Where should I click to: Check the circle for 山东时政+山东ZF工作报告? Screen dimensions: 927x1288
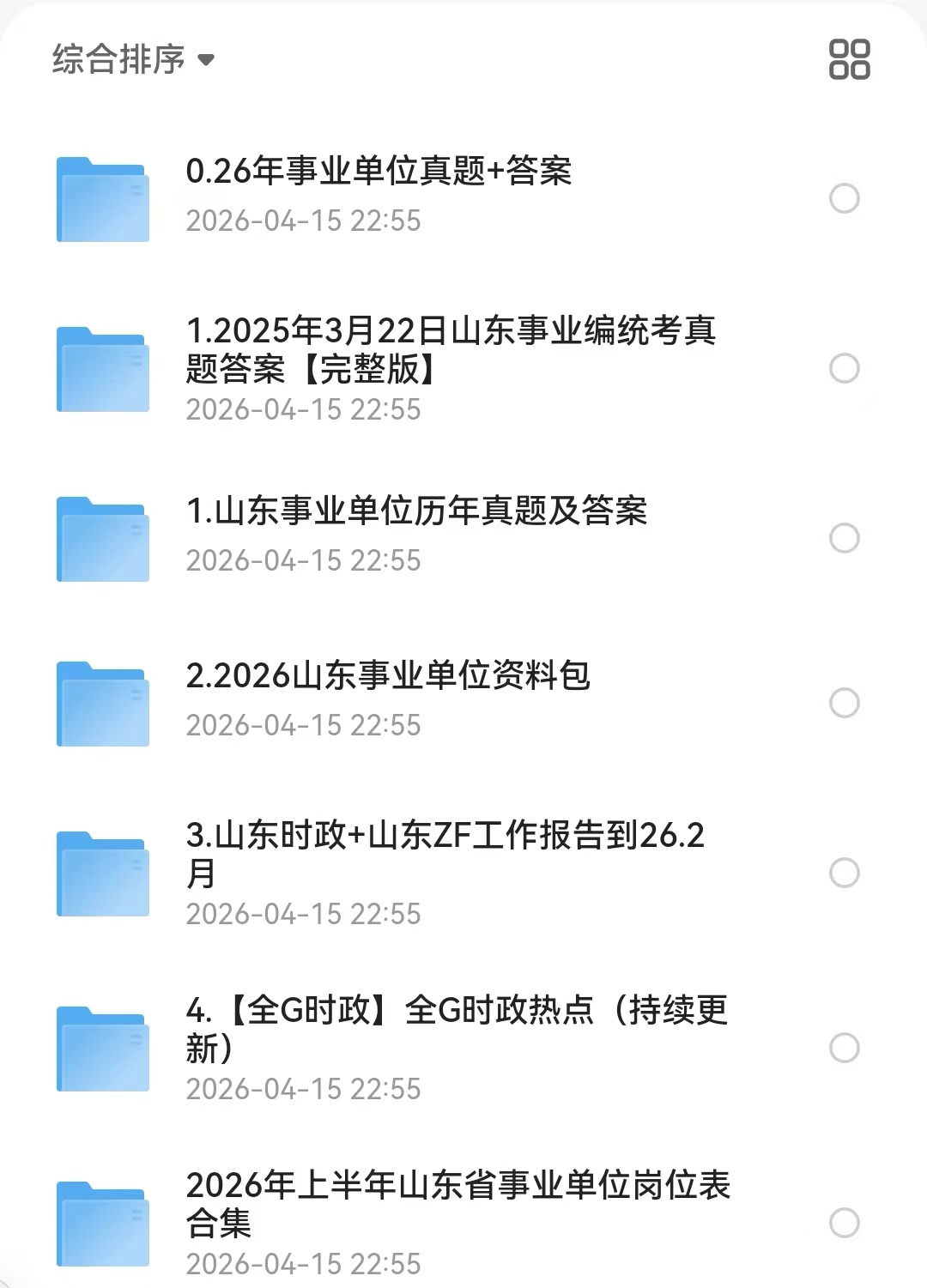point(845,873)
